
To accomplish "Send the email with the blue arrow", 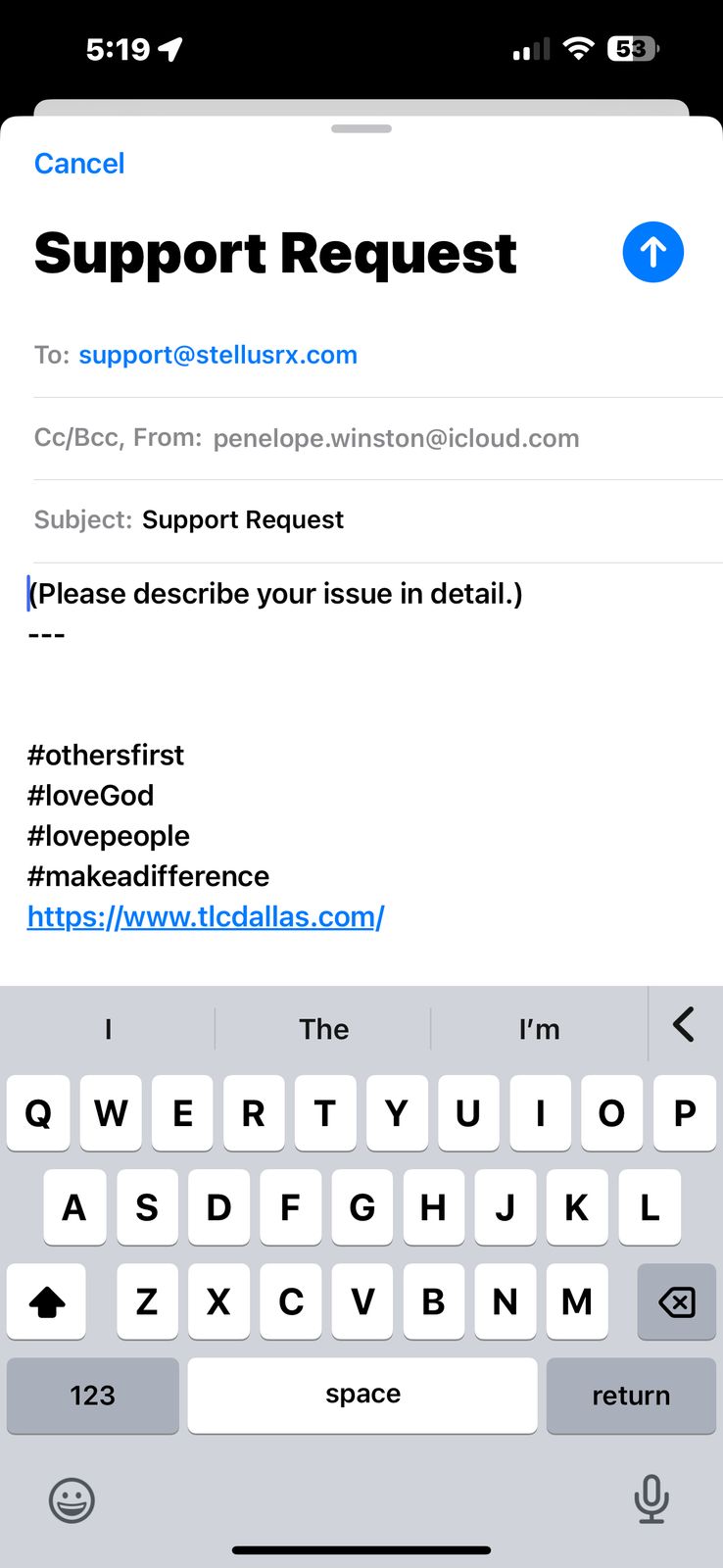I will click(x=652, y=252).
